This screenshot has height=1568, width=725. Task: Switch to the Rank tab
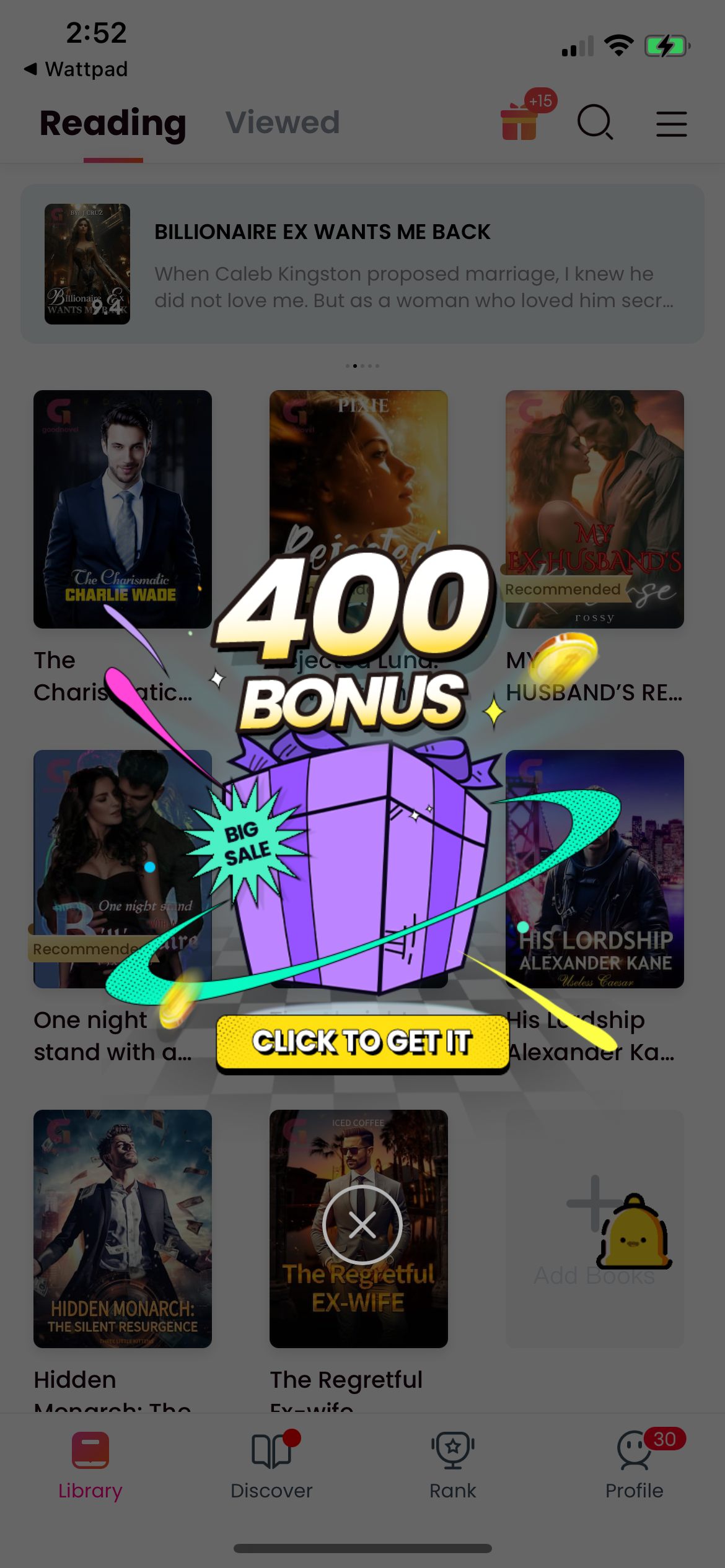(453, 1464)
